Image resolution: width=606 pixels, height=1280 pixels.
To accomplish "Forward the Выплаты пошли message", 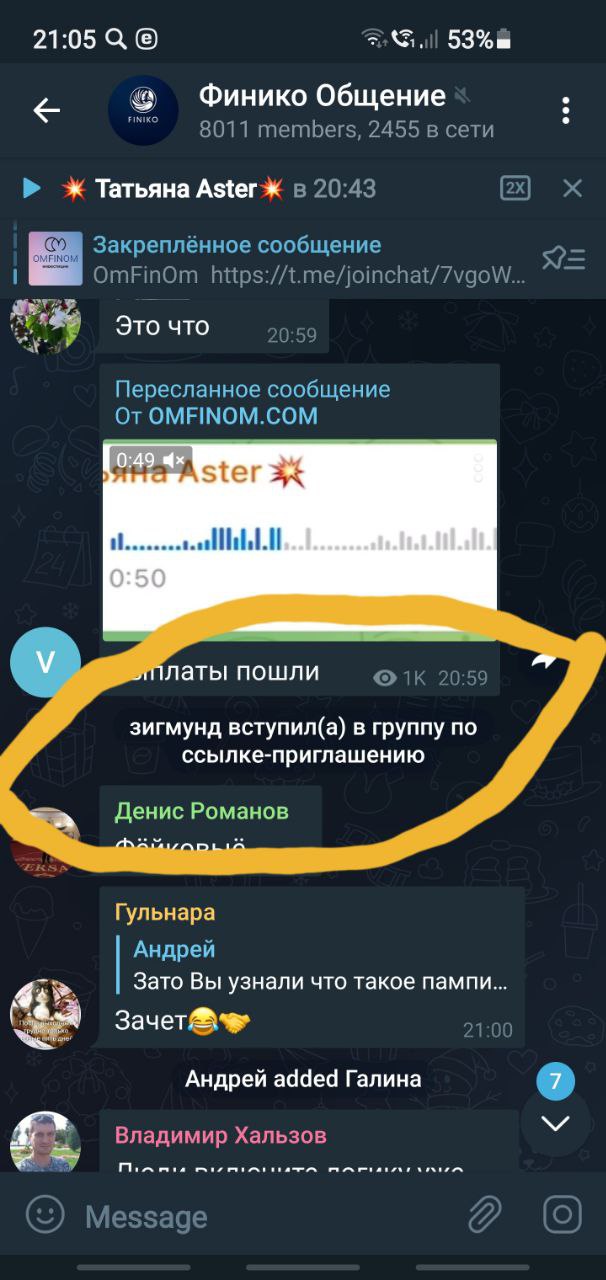I will click(x=544, y=662).
